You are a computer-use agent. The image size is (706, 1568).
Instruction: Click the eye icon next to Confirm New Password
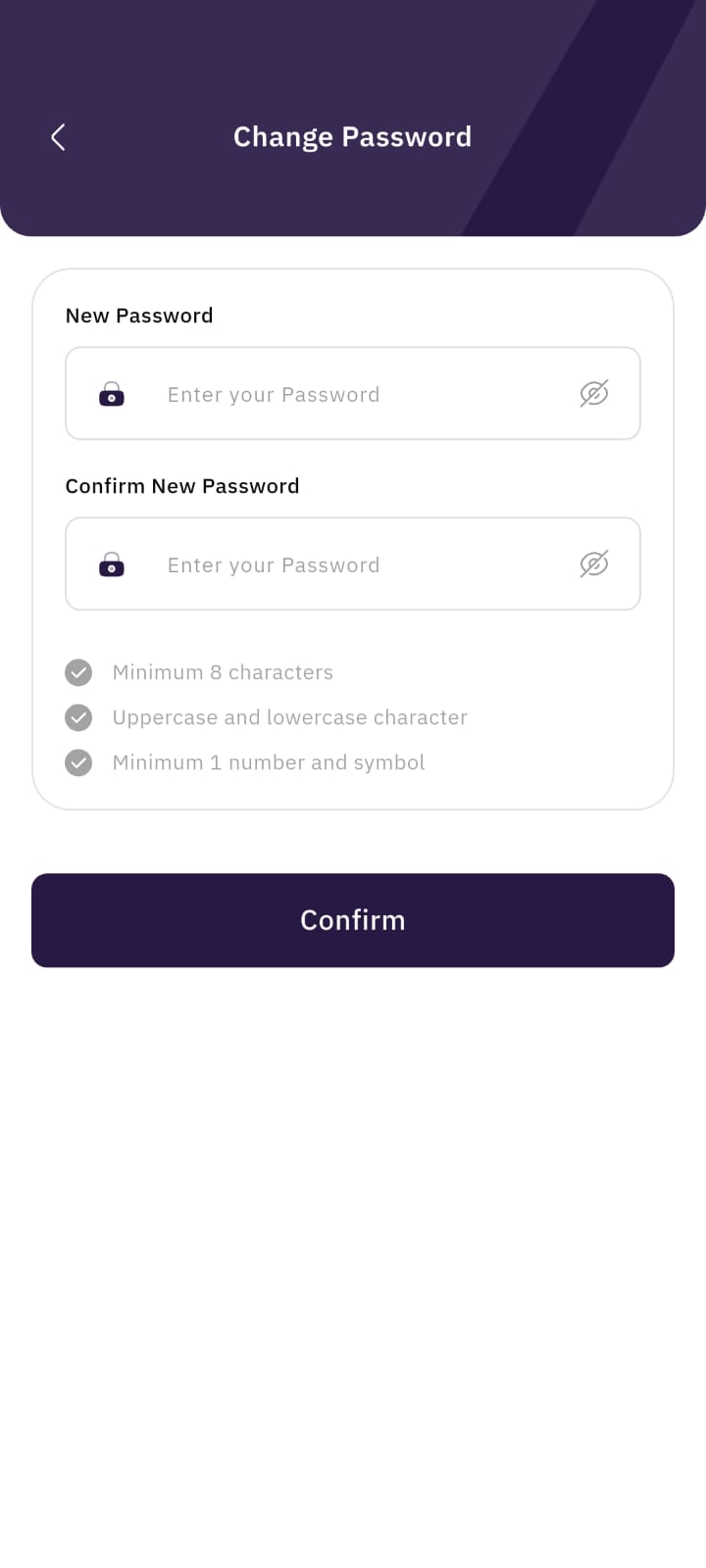click(594, 564)
